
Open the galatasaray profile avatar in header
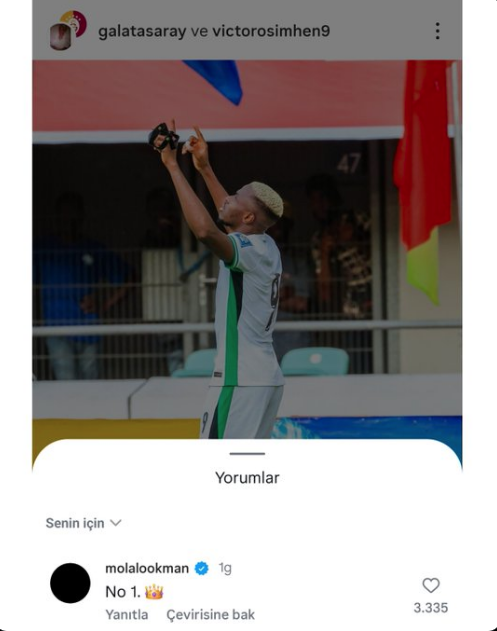[x=68, y=30]
